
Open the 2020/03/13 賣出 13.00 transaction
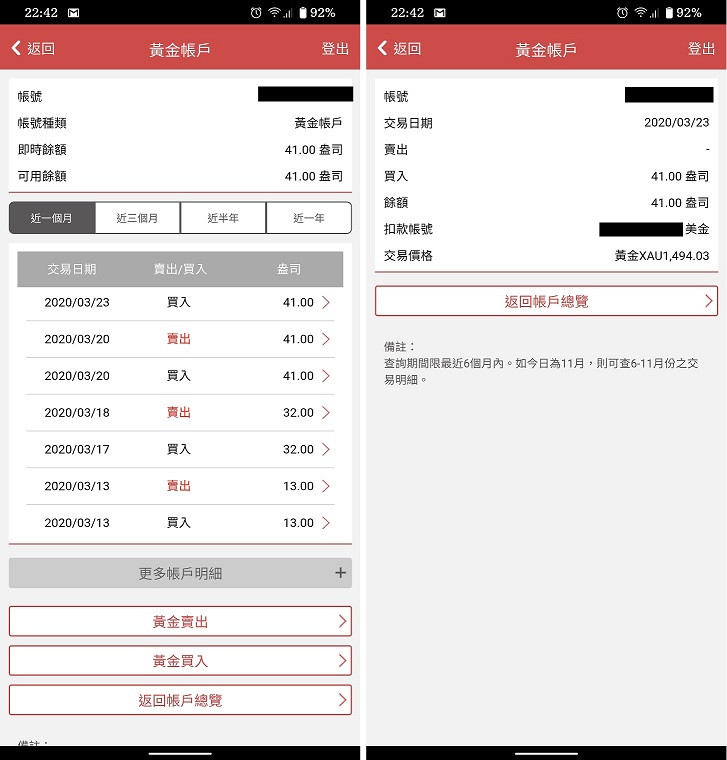coord(180,486)
